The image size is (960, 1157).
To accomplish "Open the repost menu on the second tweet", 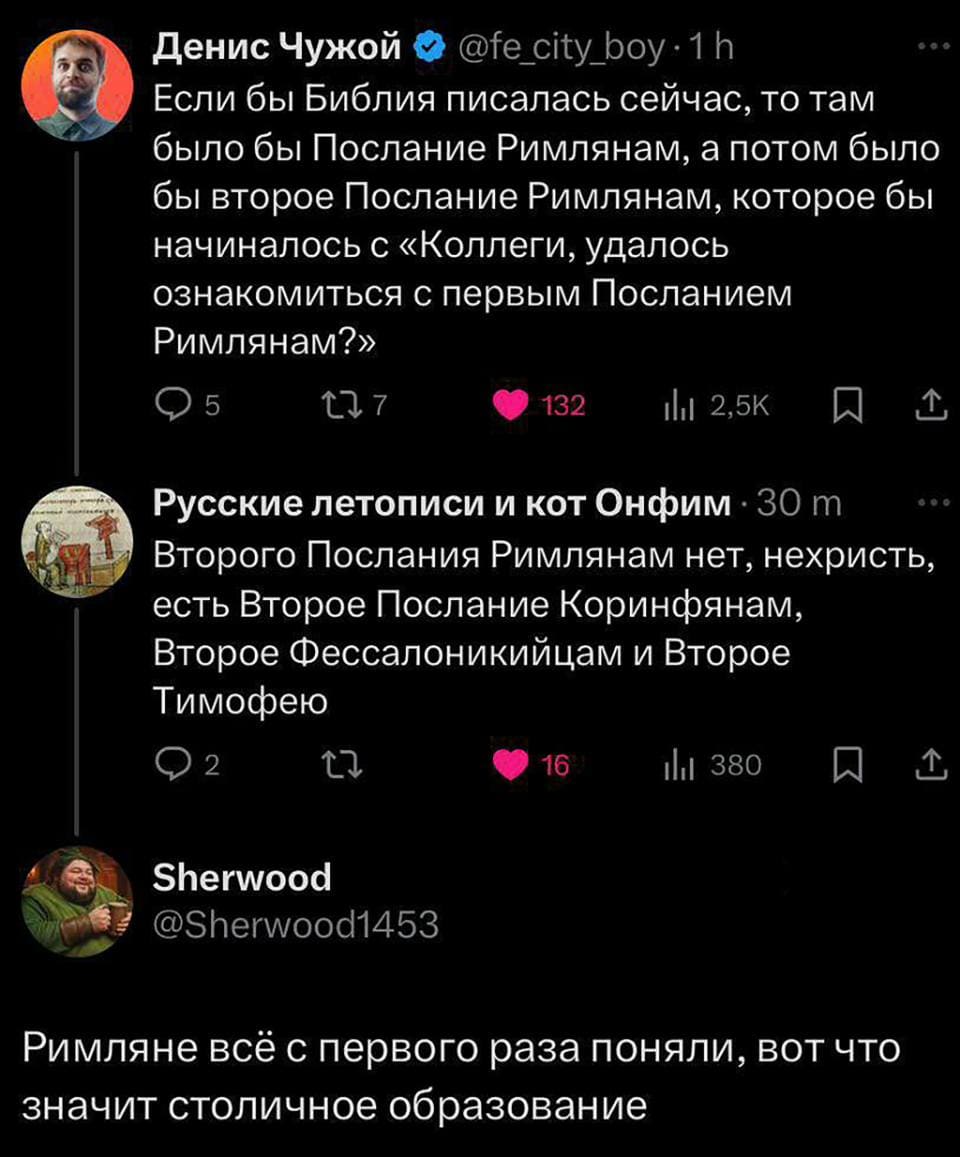I will point(340,765).
